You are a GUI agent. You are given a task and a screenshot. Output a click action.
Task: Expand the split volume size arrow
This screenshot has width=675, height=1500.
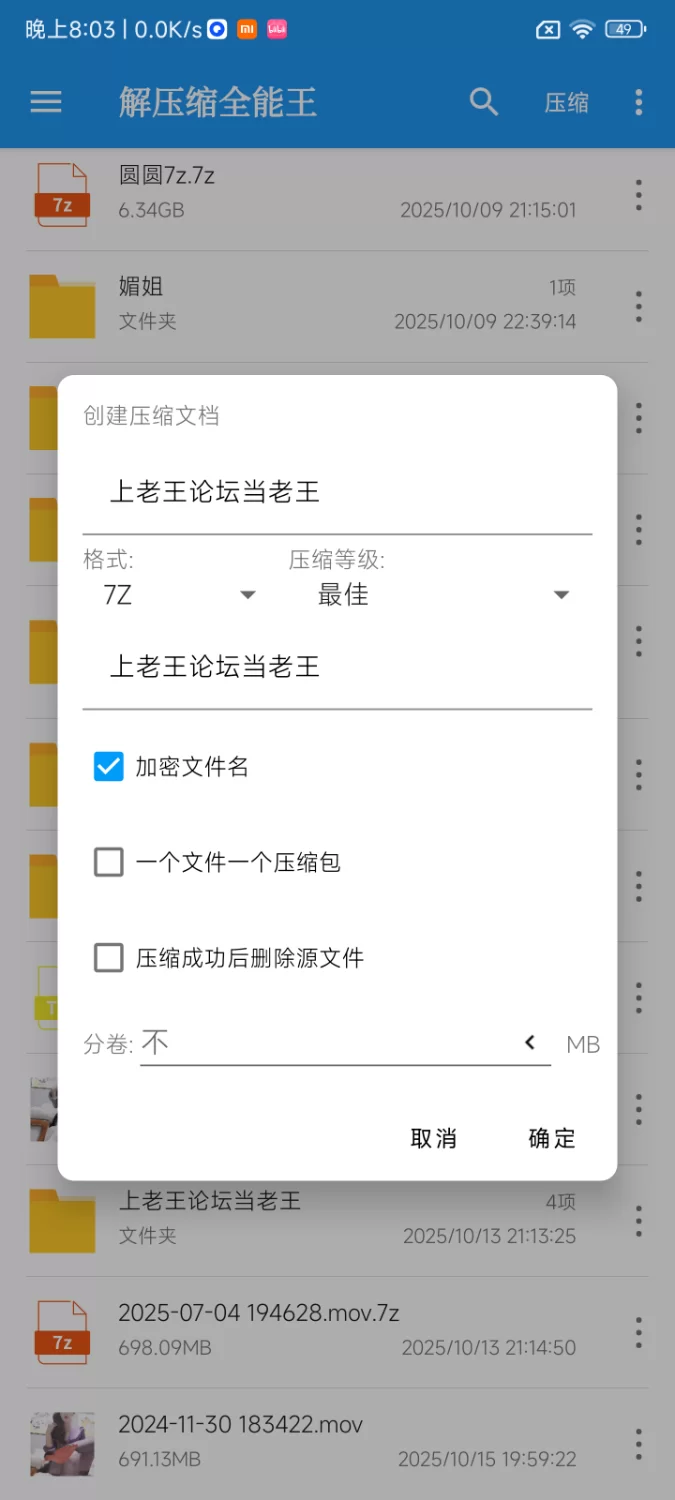(x=530, y=1043)
